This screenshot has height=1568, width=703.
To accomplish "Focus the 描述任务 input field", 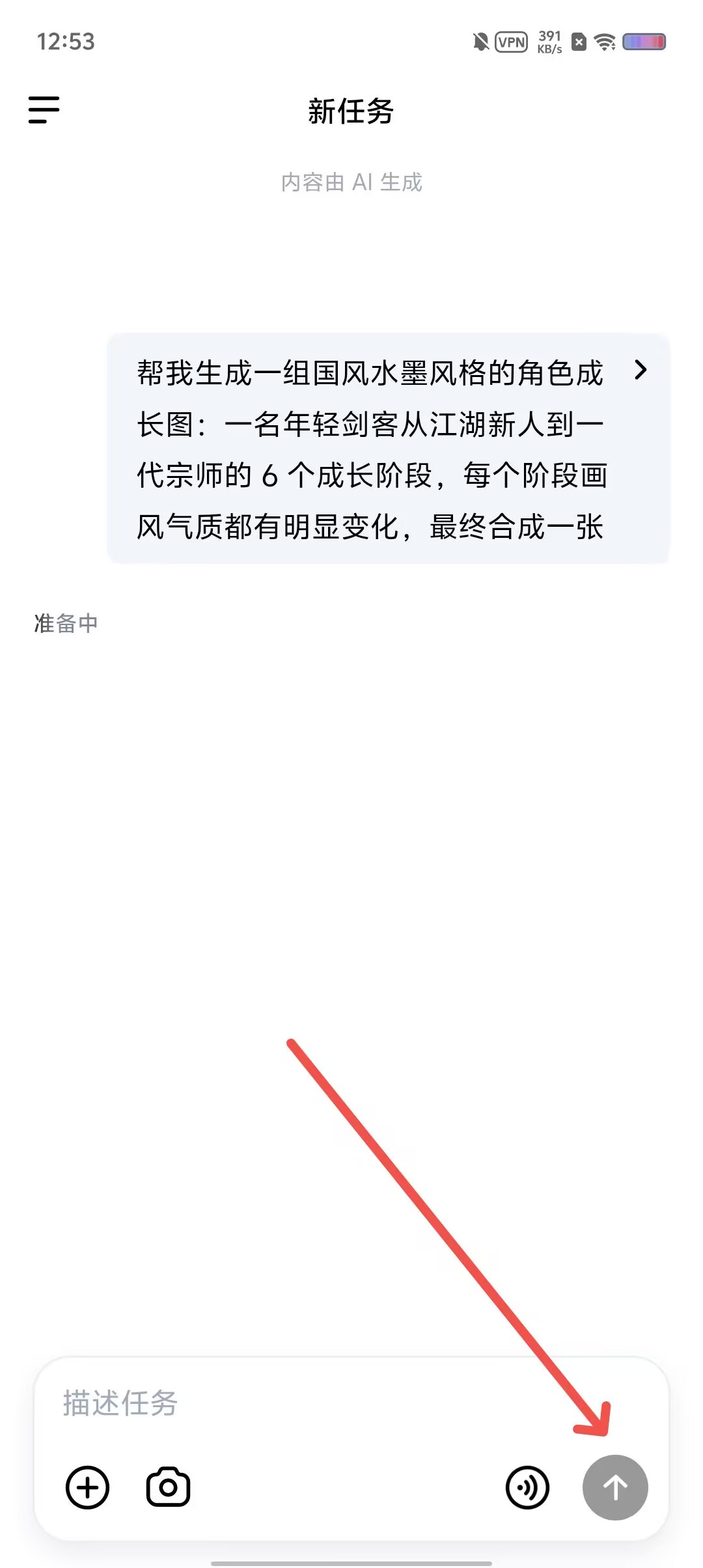I will click(351, 1403).
